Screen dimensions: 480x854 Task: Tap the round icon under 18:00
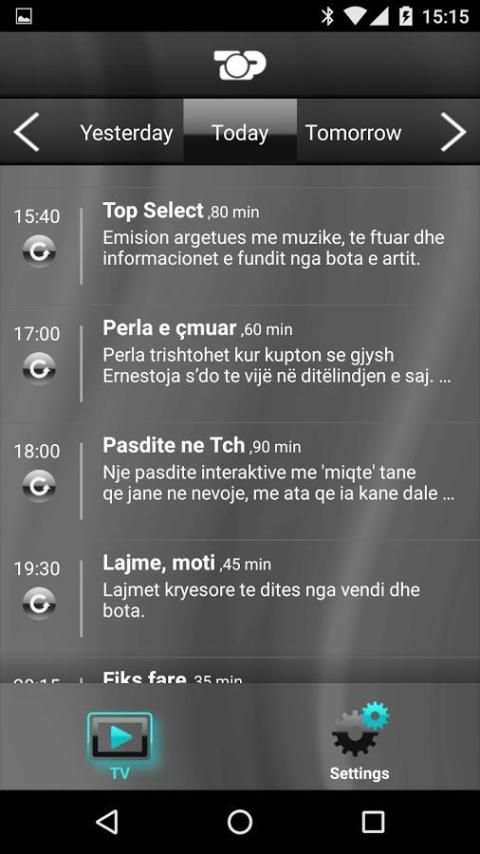click(39, 486)
